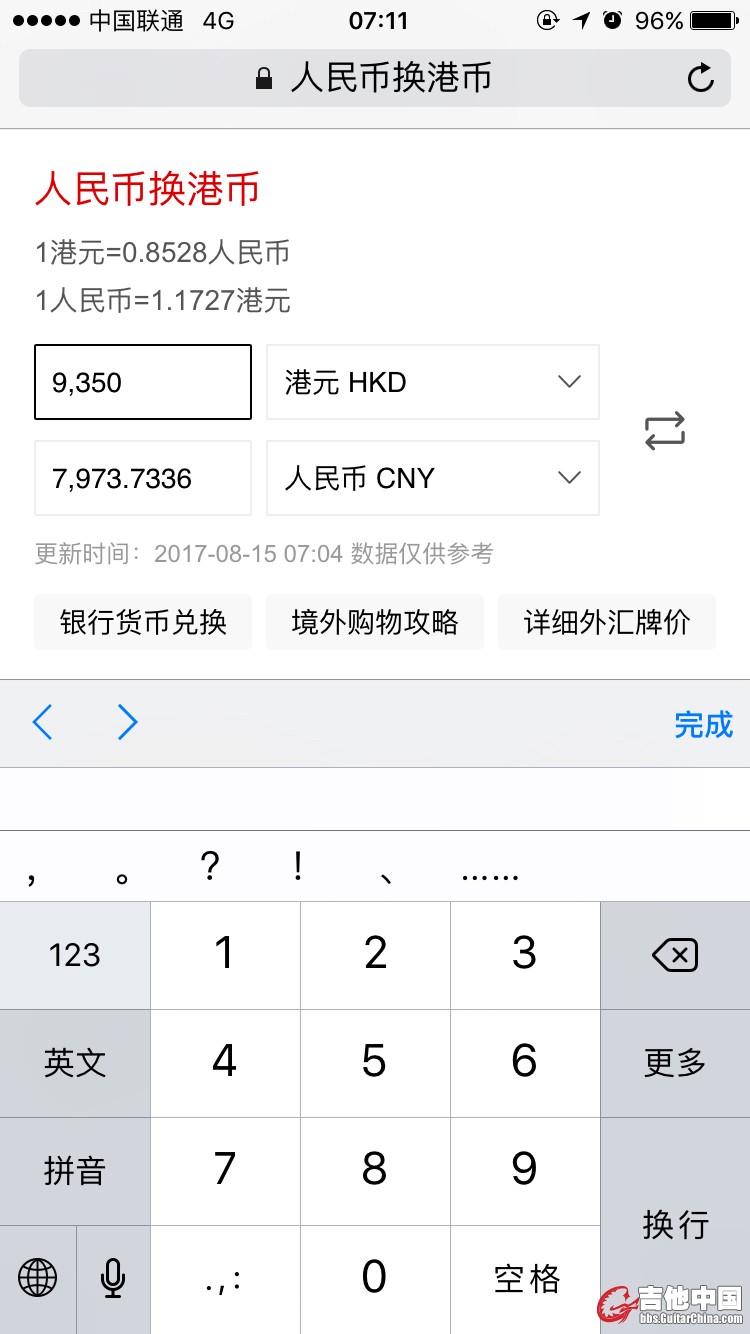Open 境外购物攻略 link

[375, 622]
